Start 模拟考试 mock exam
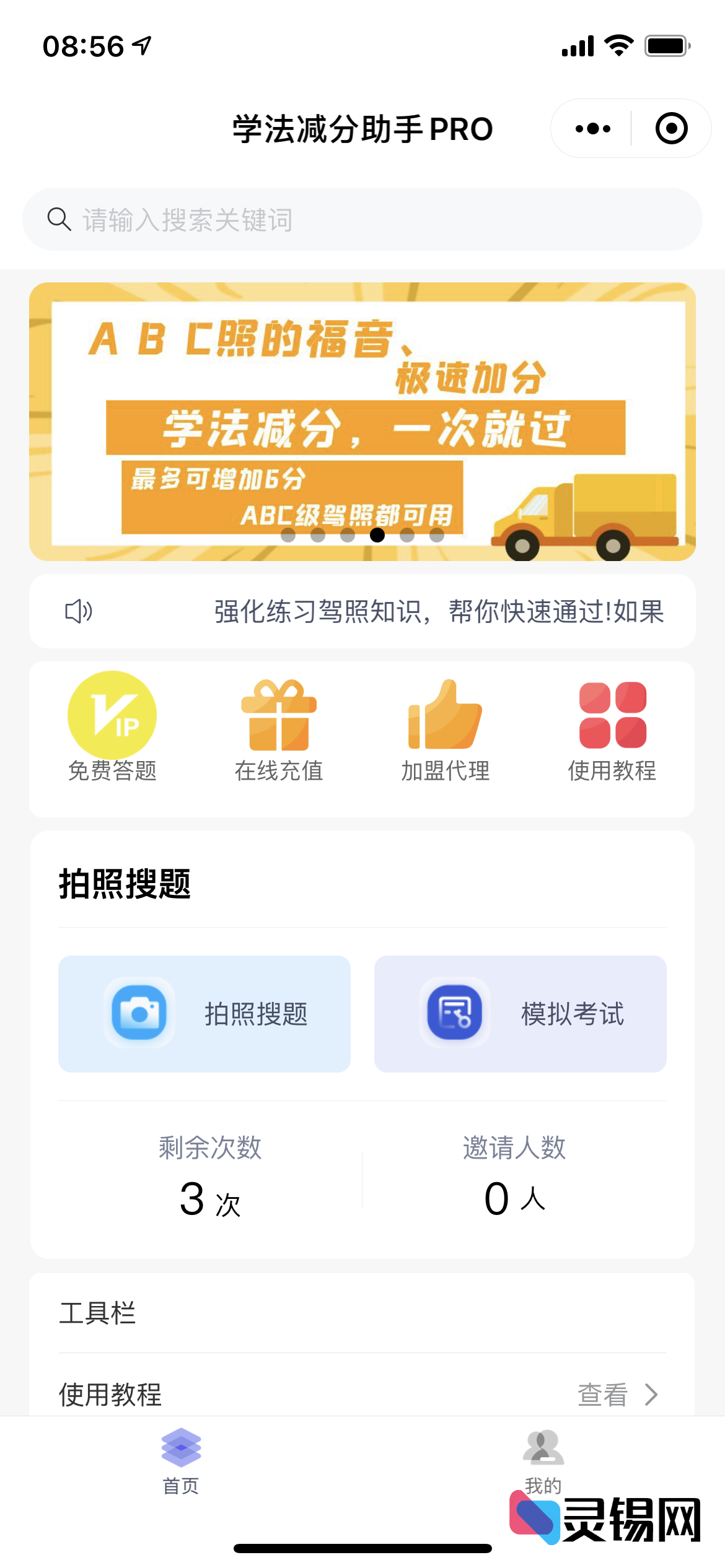Viewport: 725px width, 1568px height. pos(521,1014)
